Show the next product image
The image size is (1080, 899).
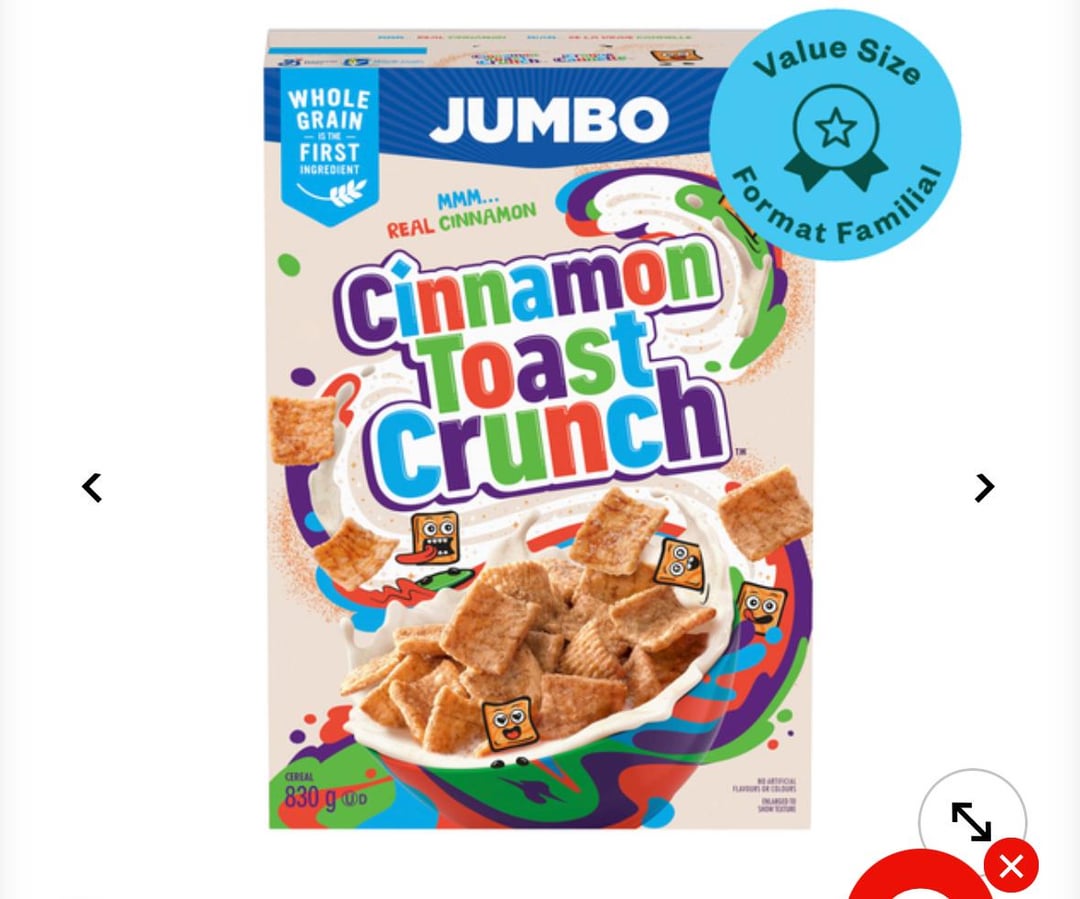984,487
